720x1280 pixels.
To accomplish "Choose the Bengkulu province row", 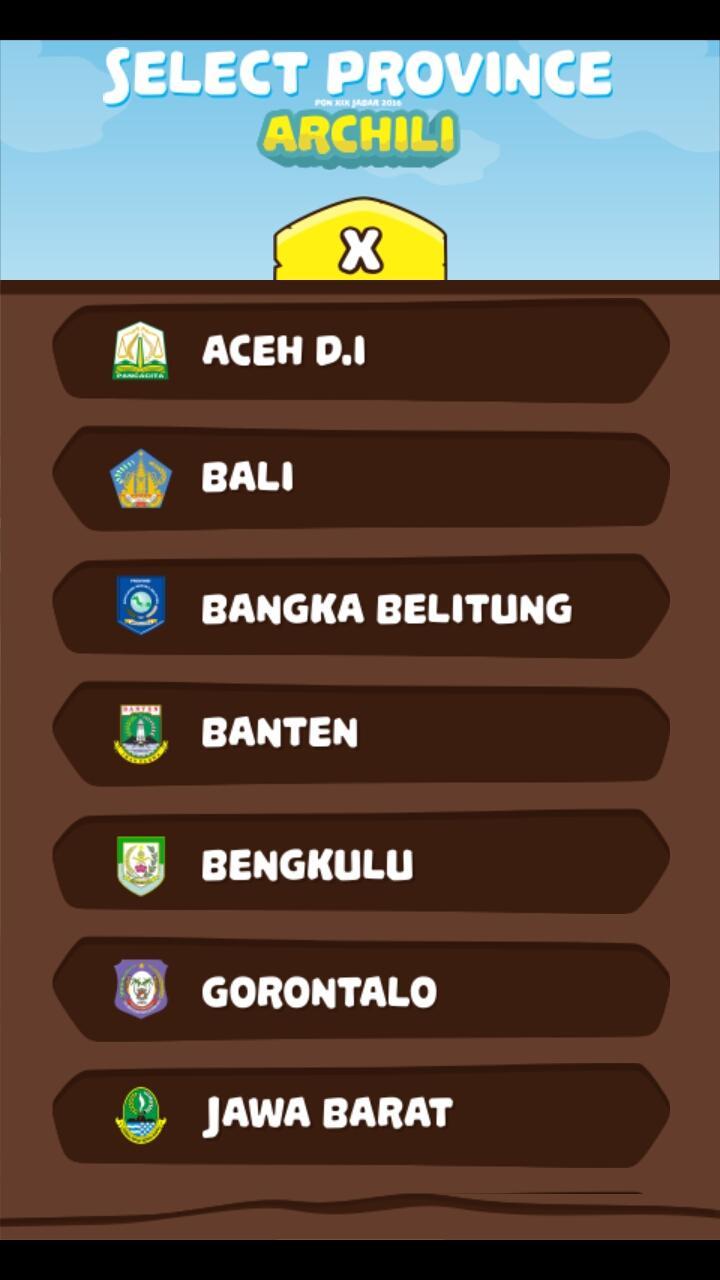I will [x=360, y=863].
